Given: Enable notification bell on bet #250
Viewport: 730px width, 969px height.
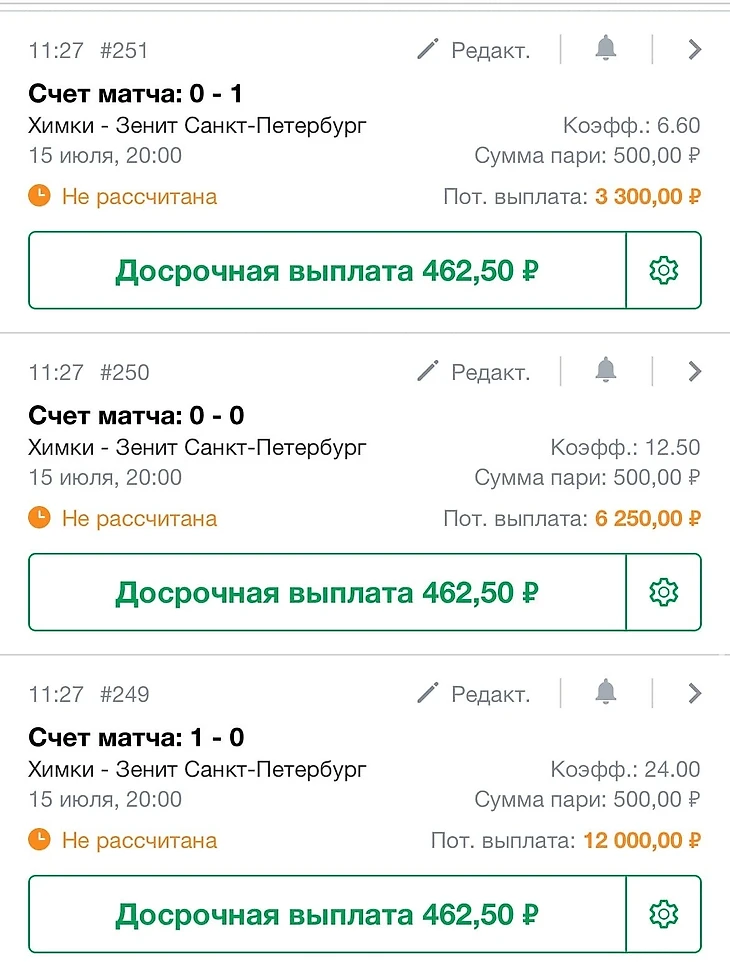Looking at the screenshot, I should coord(606,370).
